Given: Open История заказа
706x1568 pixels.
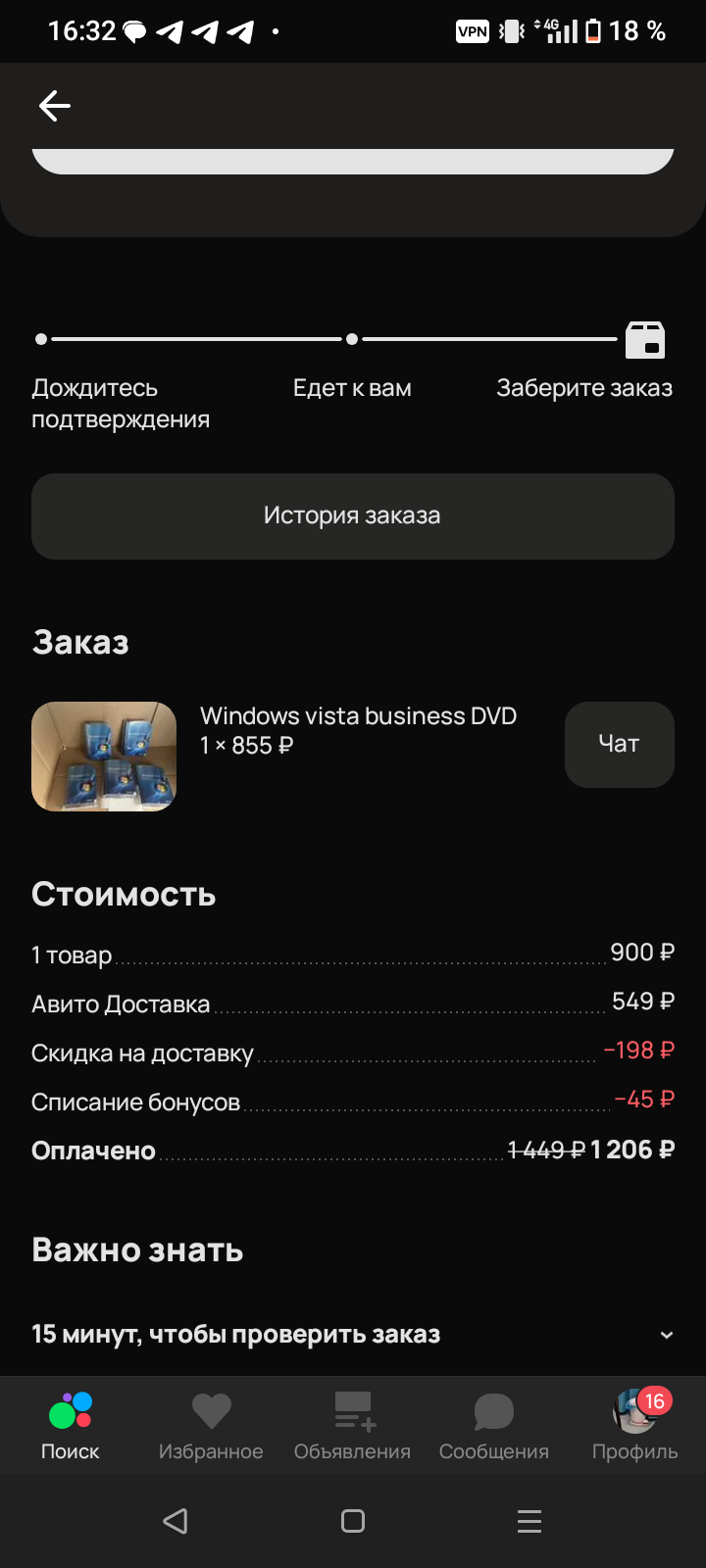Looking at the screenshot, I should (353, 516).
